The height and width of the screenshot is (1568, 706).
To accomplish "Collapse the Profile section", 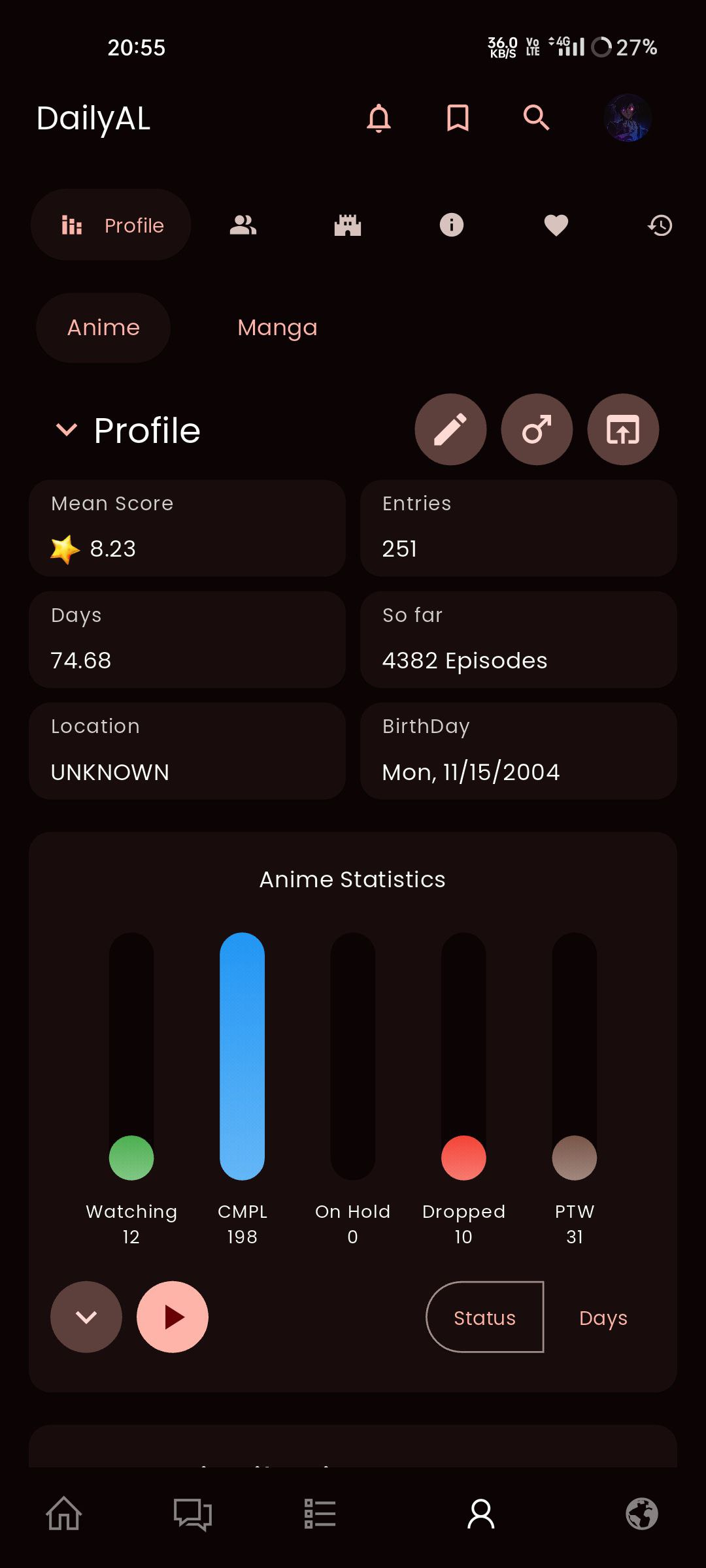I will click(67, 430).
